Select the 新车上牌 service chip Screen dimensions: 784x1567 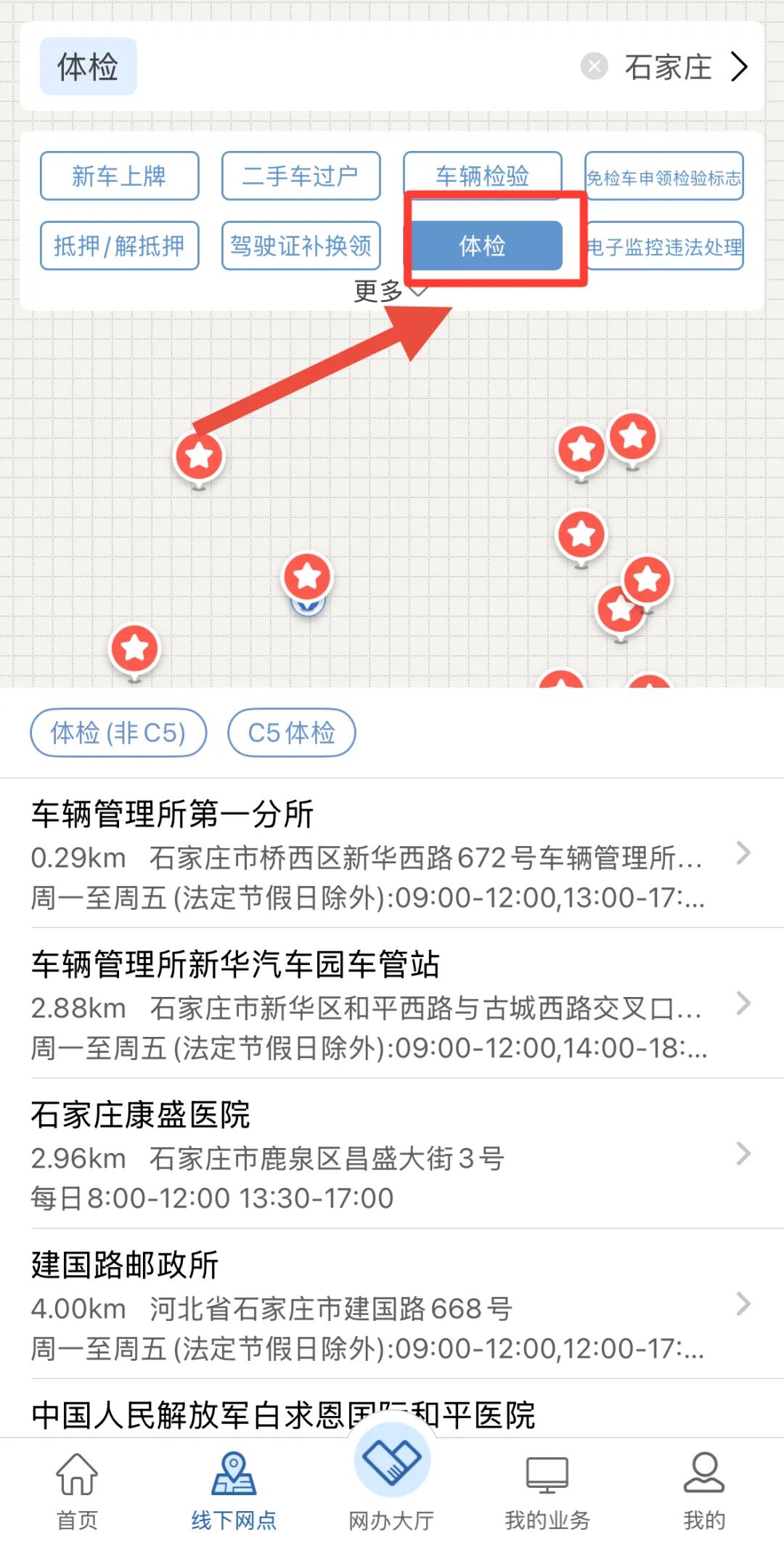coord(119,176)
